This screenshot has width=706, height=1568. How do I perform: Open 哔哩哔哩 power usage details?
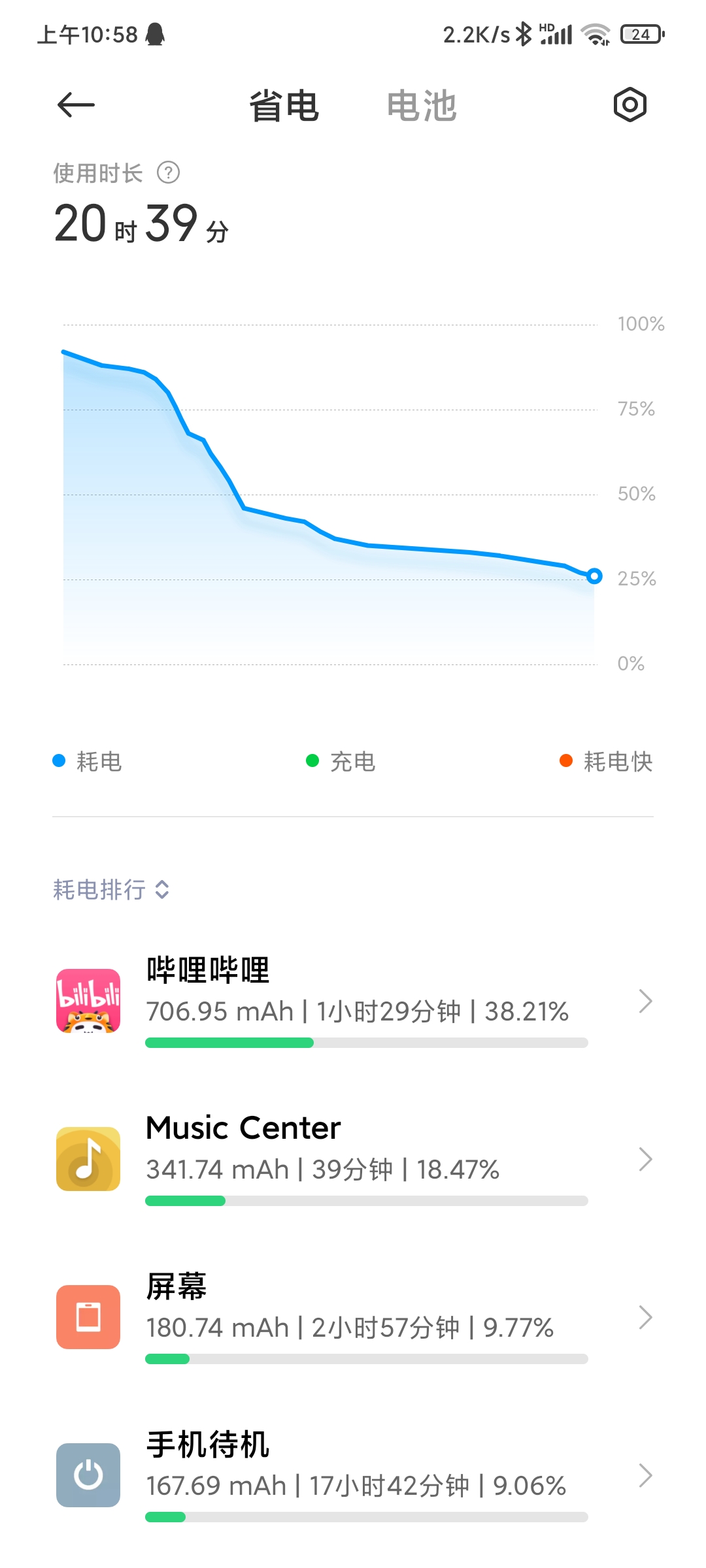(353, 1001)
